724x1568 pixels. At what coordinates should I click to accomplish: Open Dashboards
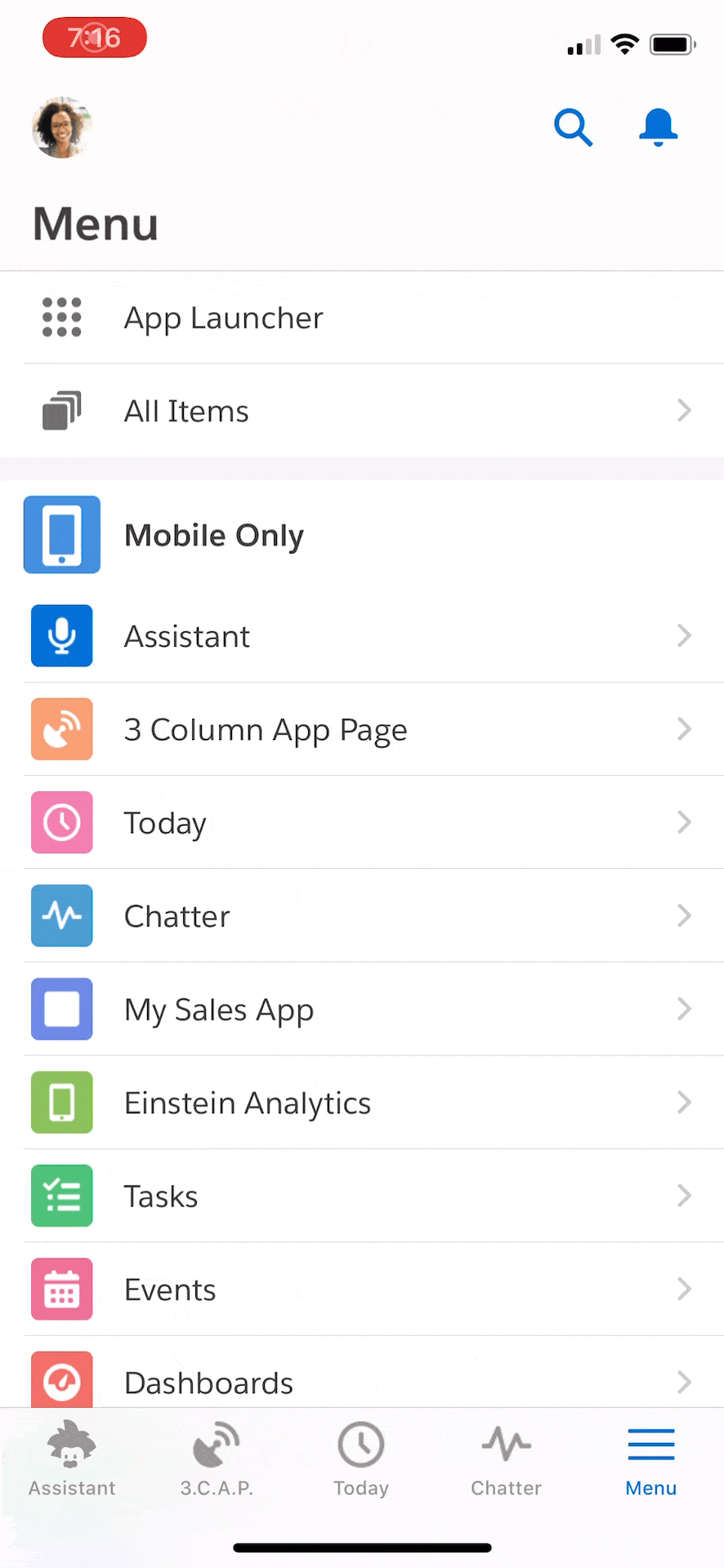(x=208, y=1382)
